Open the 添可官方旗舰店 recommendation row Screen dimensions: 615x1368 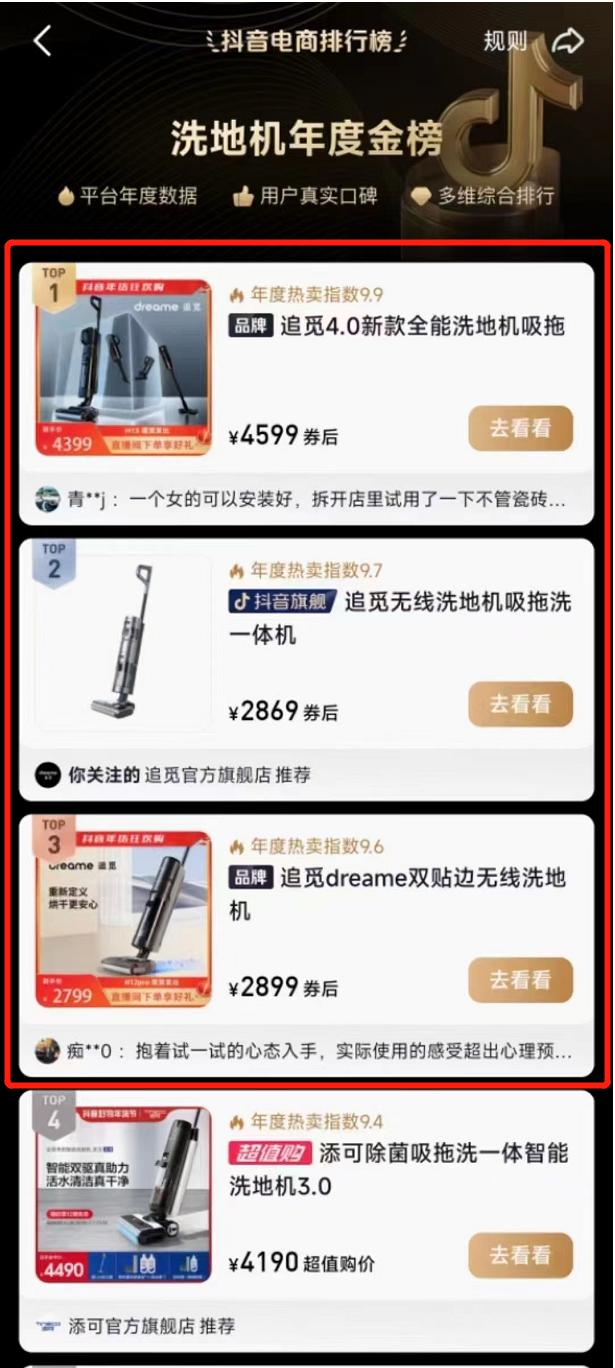coord(150,1327)
